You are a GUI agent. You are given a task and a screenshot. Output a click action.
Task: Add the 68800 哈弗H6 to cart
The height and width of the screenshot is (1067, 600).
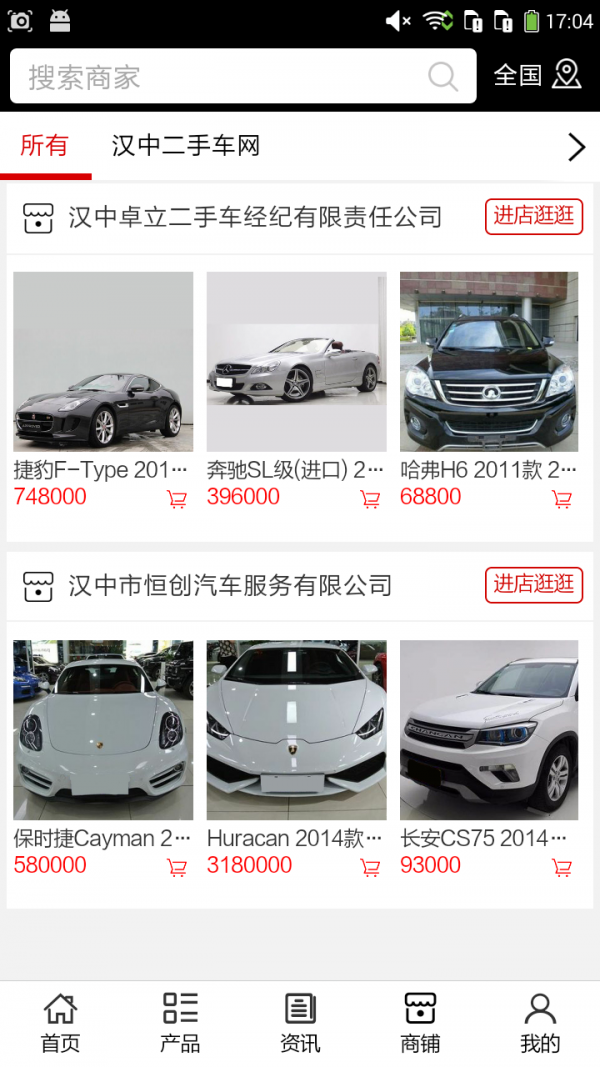tap(562, 499)
